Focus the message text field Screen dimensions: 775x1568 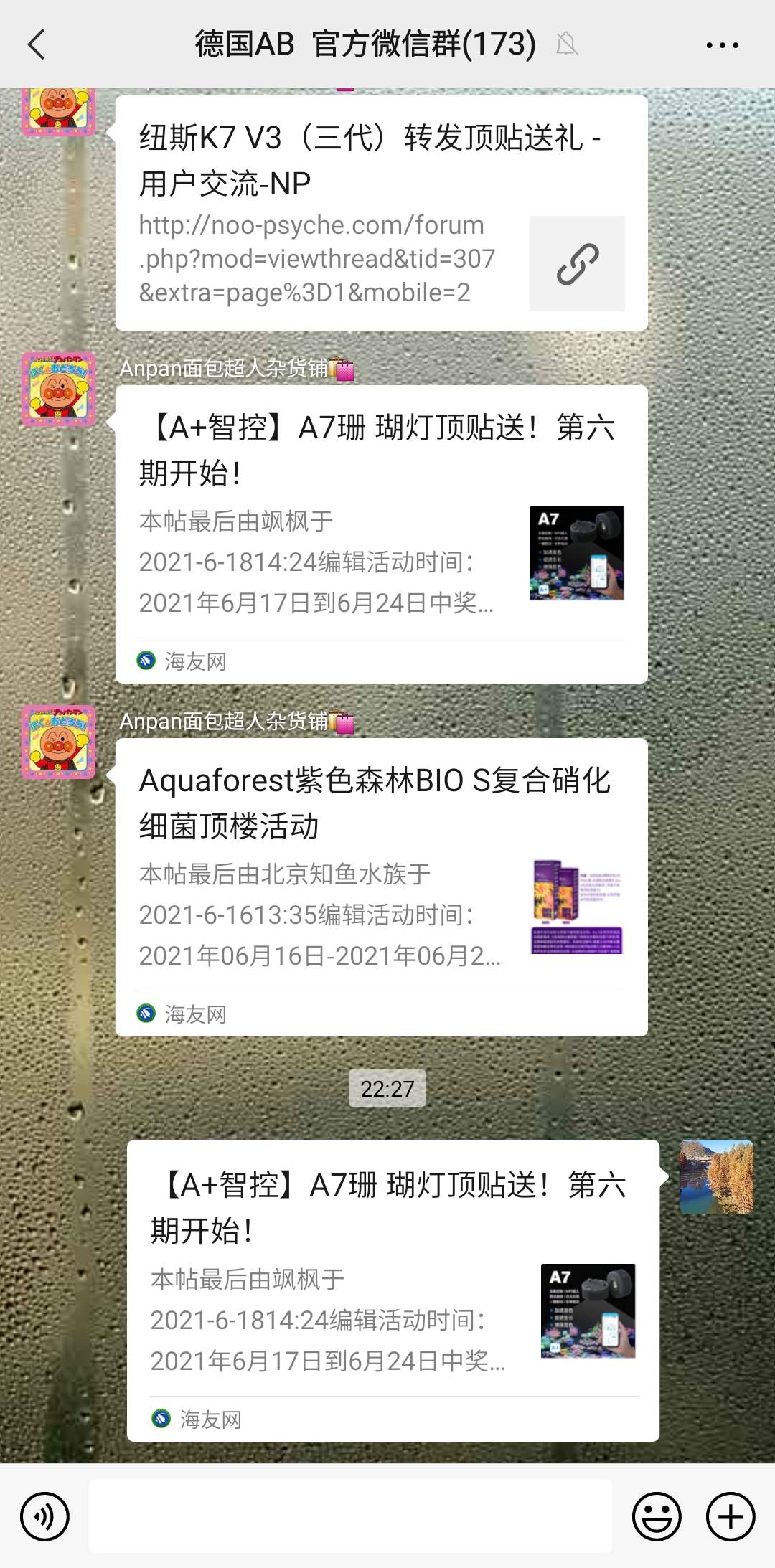pos(350,1515)
